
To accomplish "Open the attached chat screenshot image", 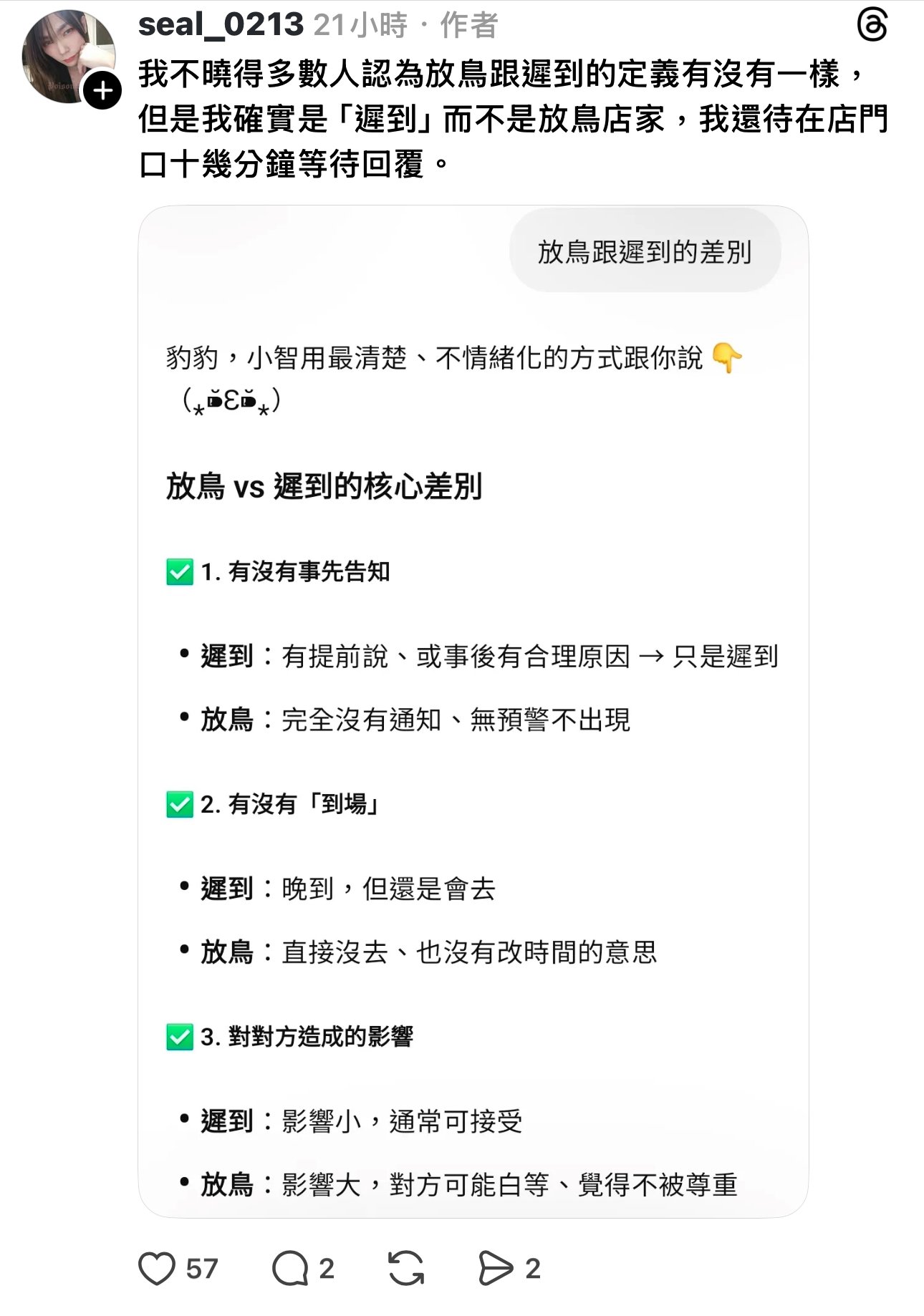I will coord(473,710).
